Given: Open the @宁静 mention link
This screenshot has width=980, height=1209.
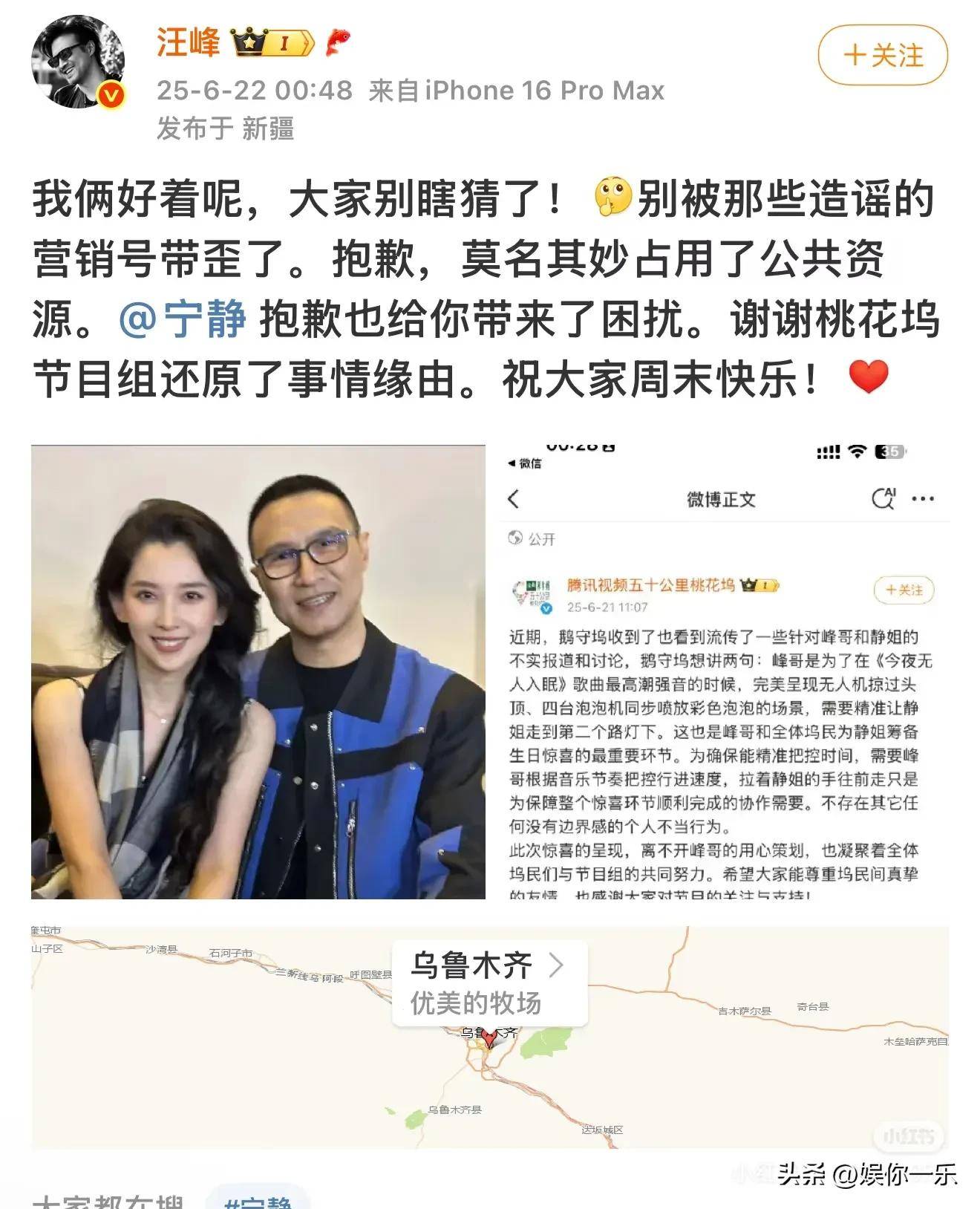Looking at the screenshot, I should pos(183,320).
